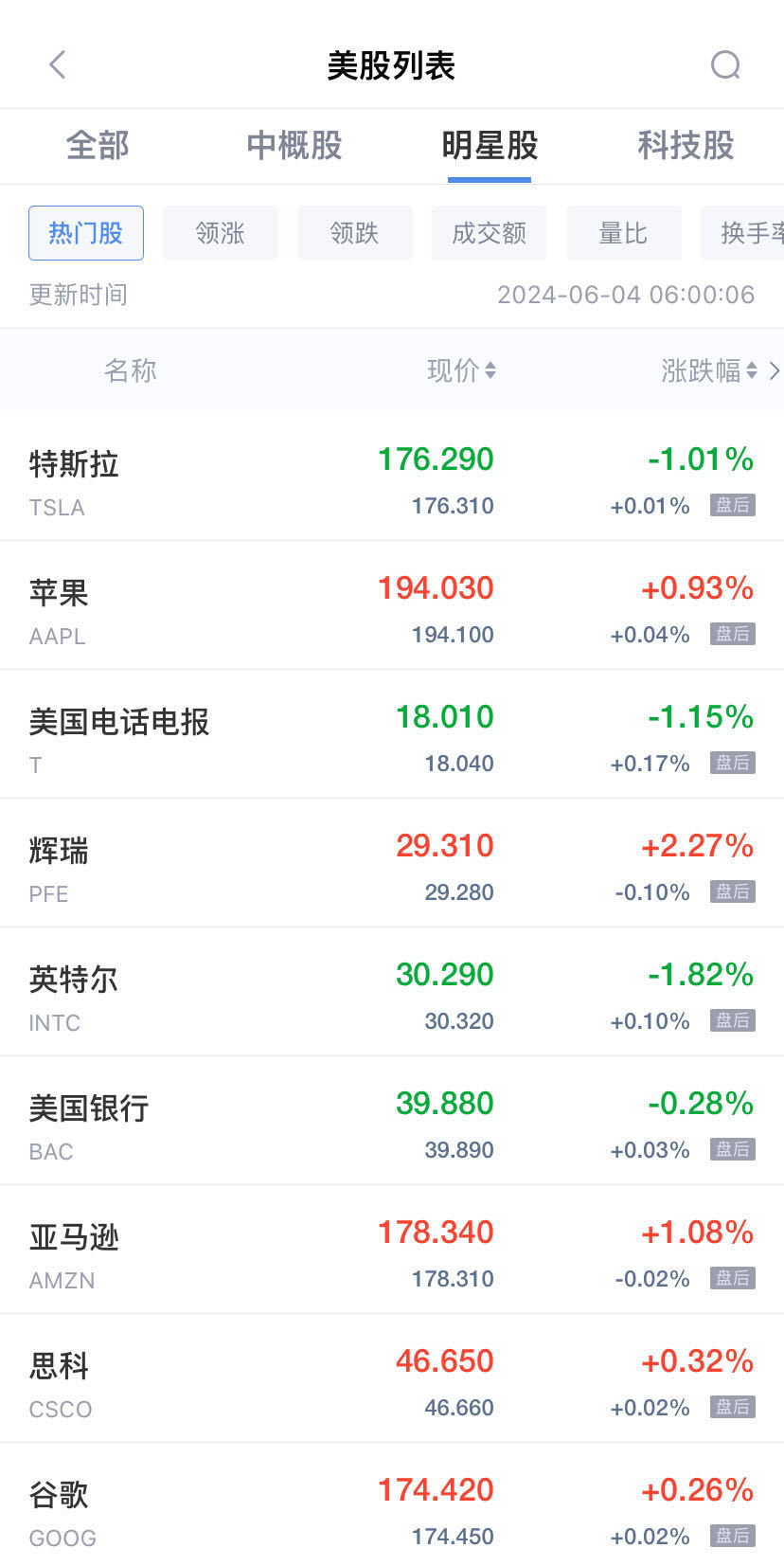784x1566 pixels.
Task: Switch to the 中概股 tab
Action: click(294, 146)
